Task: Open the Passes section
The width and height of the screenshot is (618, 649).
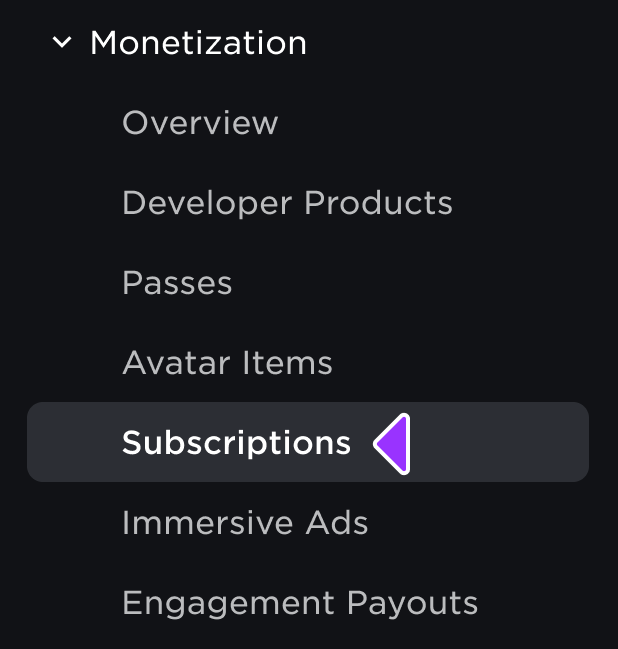Action: (x=177, y=283)
